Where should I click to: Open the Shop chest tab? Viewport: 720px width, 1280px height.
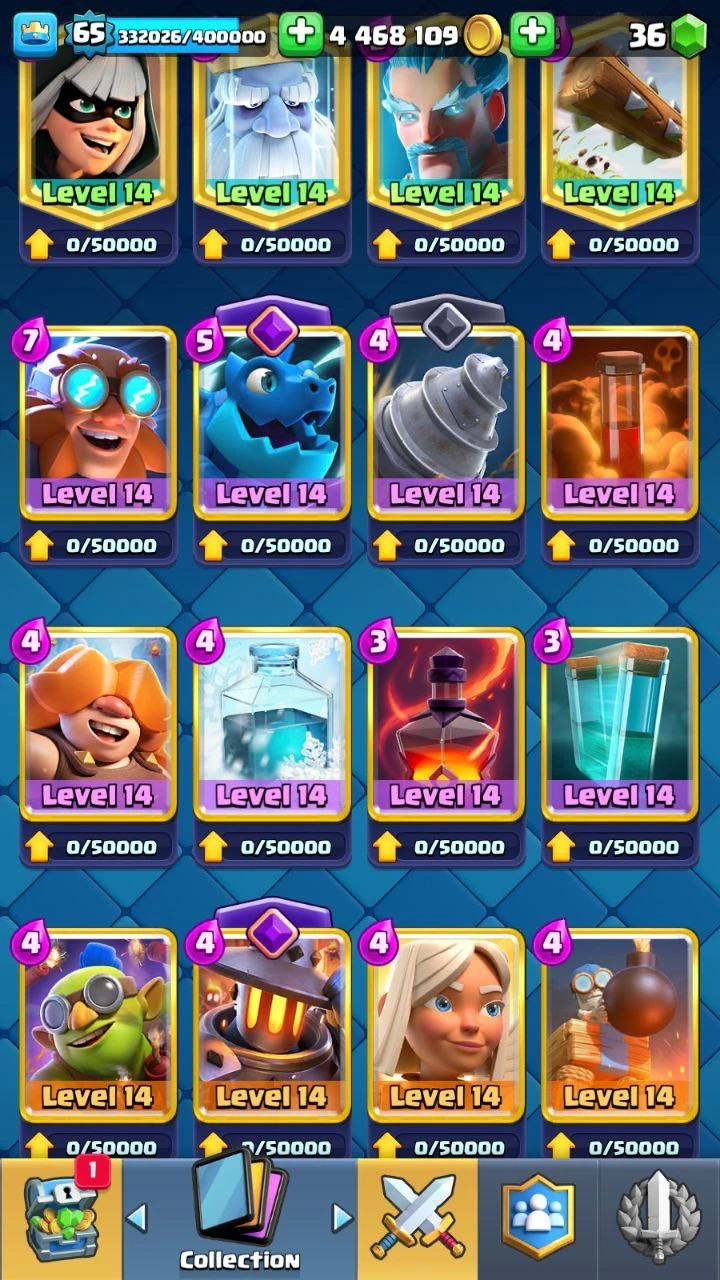coord(60,1219)
